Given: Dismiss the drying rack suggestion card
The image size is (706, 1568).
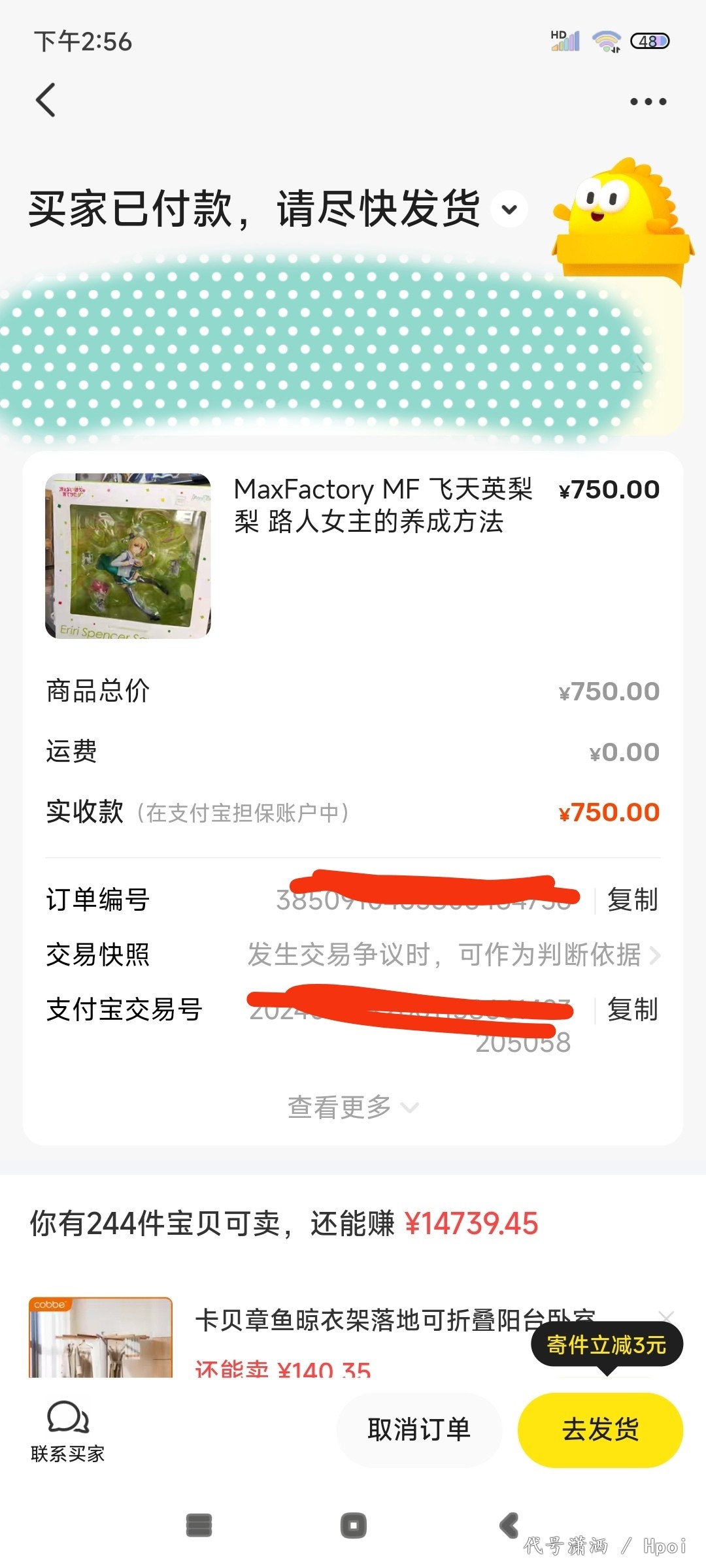Looking at the screenshot, I should [666, 1316].
